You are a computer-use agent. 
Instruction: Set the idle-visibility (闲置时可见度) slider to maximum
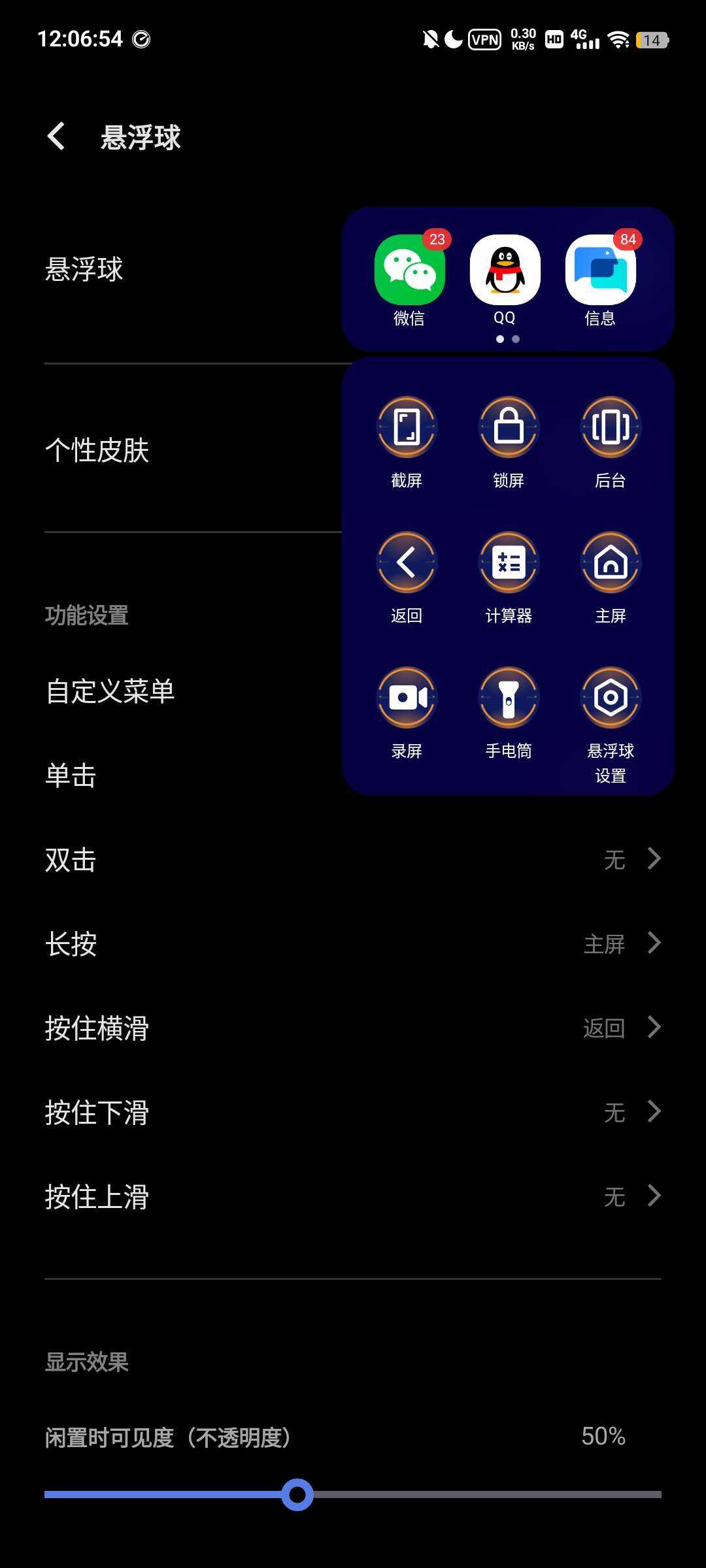(x=659, y=1495)
